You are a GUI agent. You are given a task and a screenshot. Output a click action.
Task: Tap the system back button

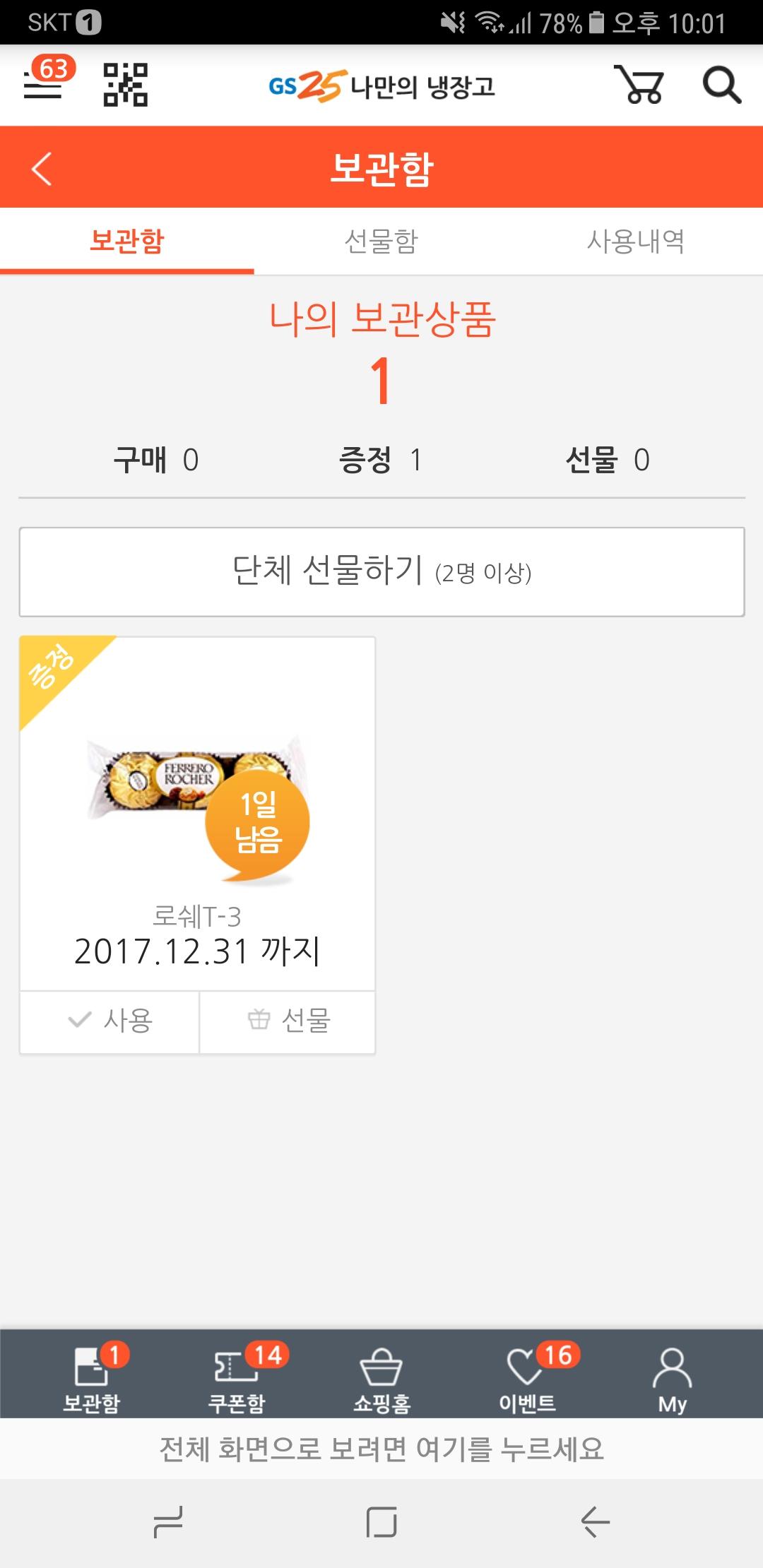click(x=595, y=1522)
